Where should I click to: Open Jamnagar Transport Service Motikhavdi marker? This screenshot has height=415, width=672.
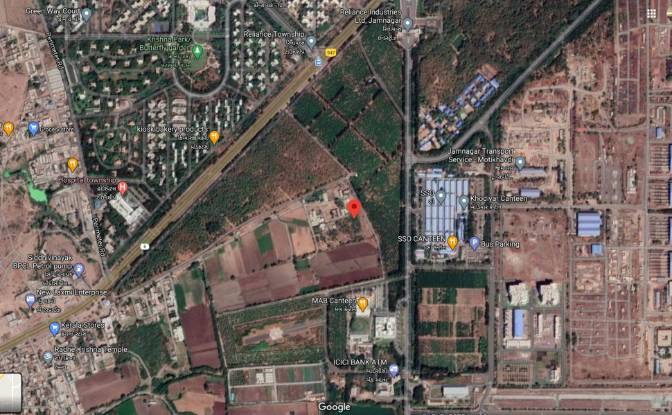coord(520,163)
